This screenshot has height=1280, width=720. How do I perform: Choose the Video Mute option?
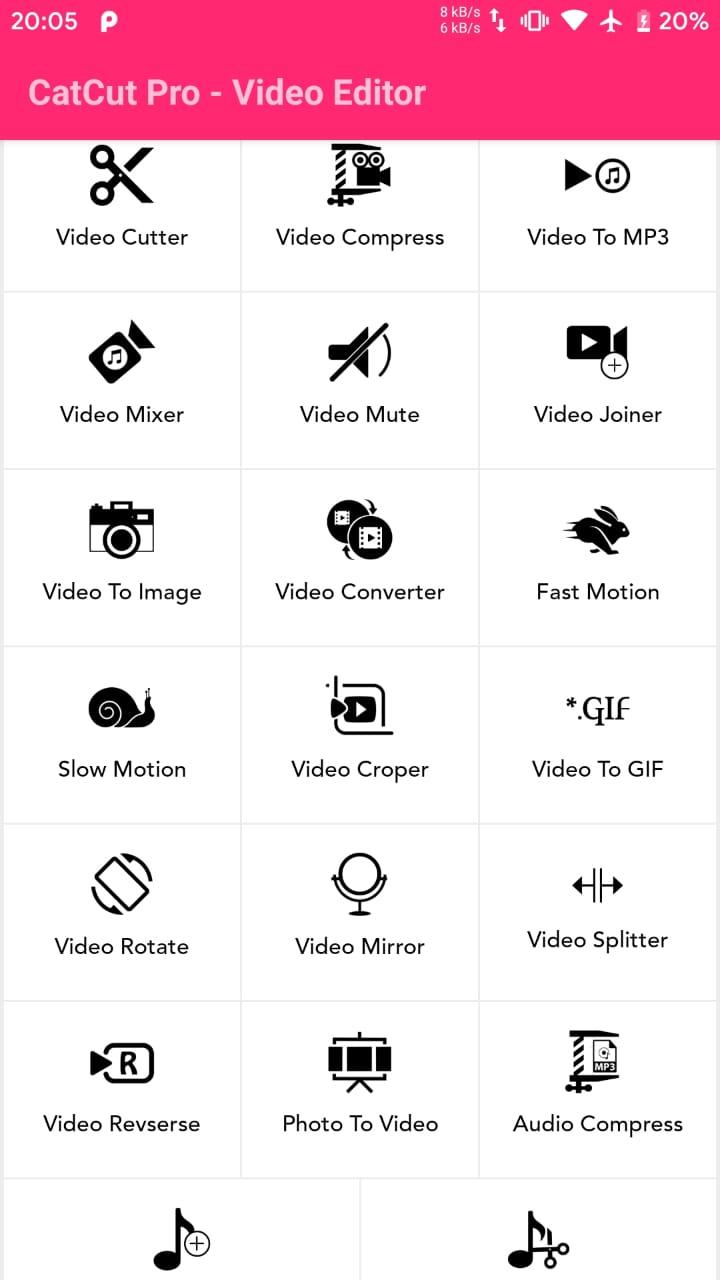(x=360, y=378)
